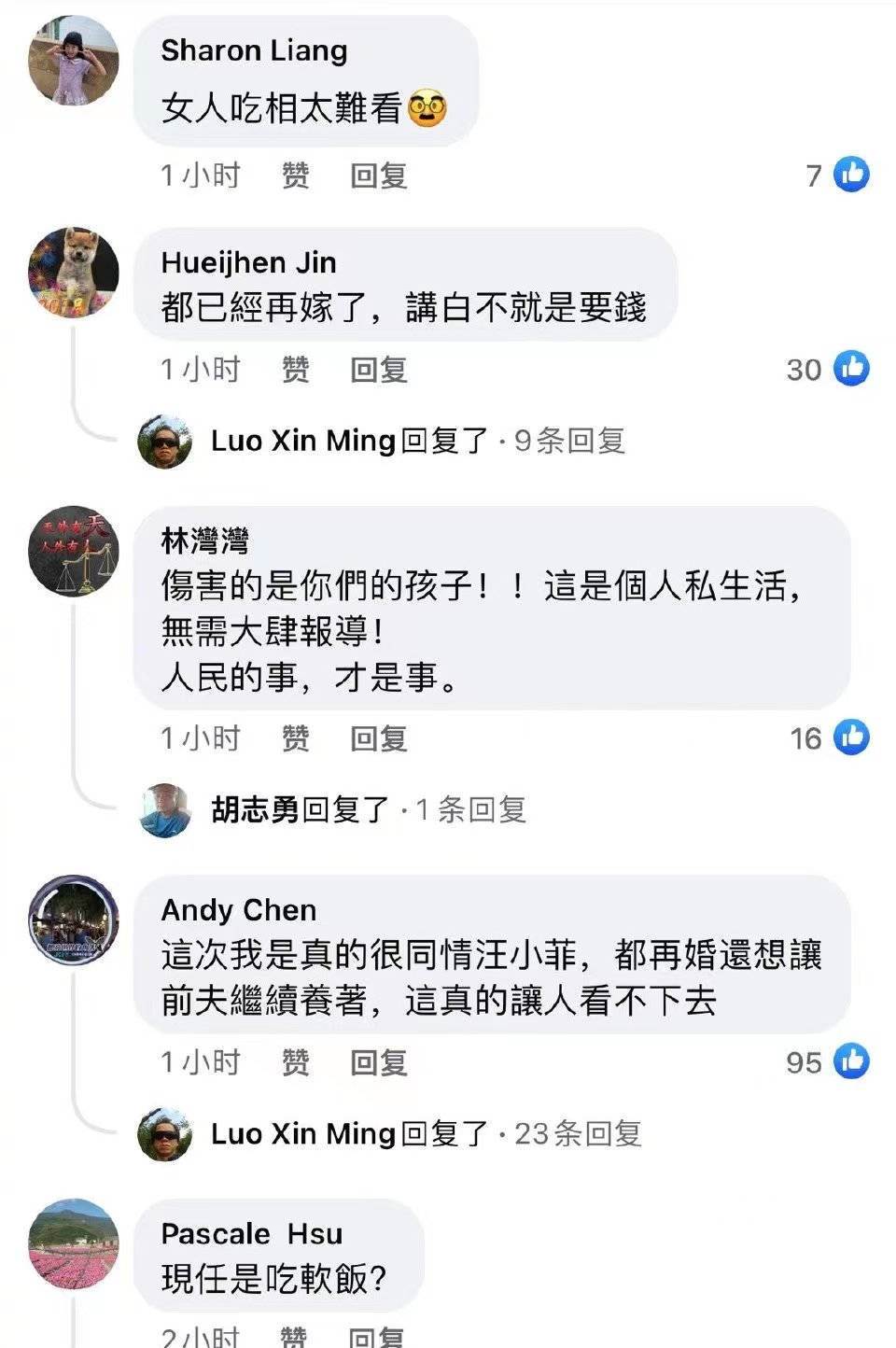
Task: Expand Luo Xin Ming's 23 replies
Action: (x=426, y=1133)
